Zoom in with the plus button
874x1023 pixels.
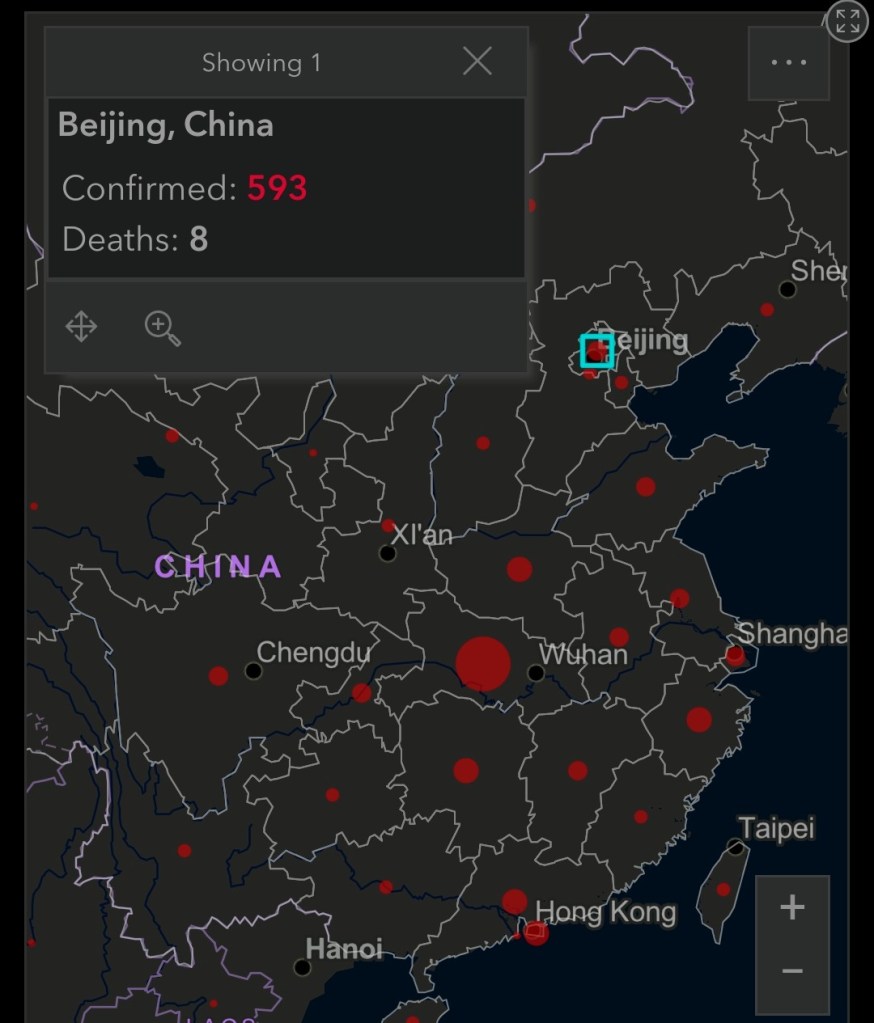tap(792, 908)
